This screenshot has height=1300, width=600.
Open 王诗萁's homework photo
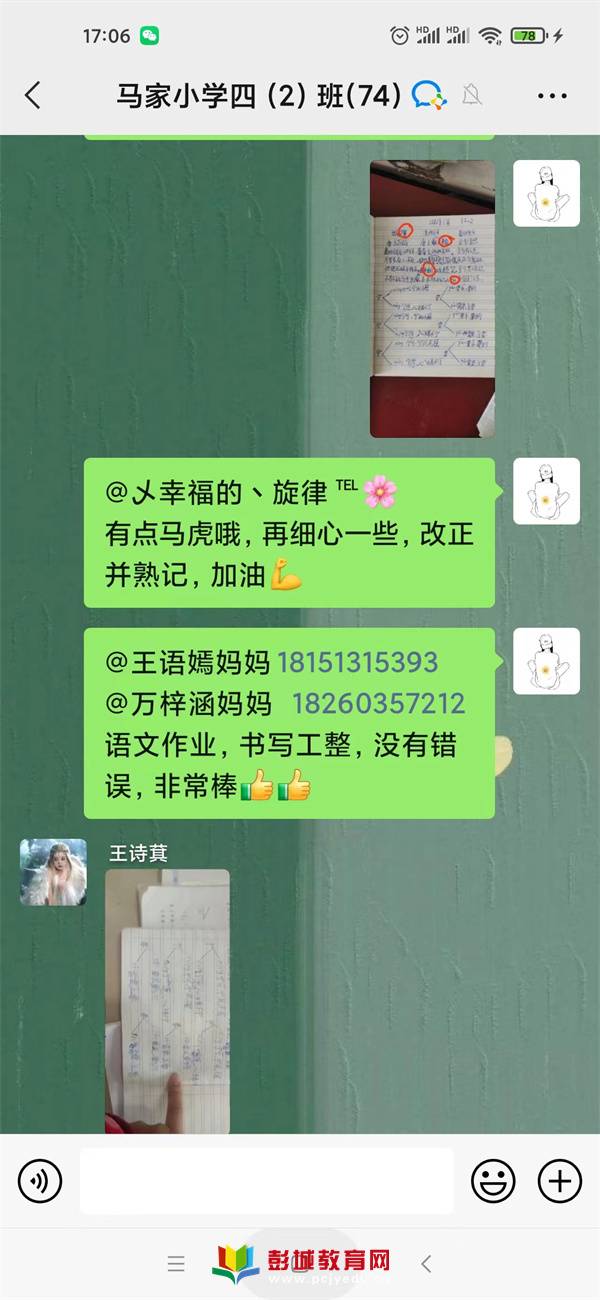167,1000
